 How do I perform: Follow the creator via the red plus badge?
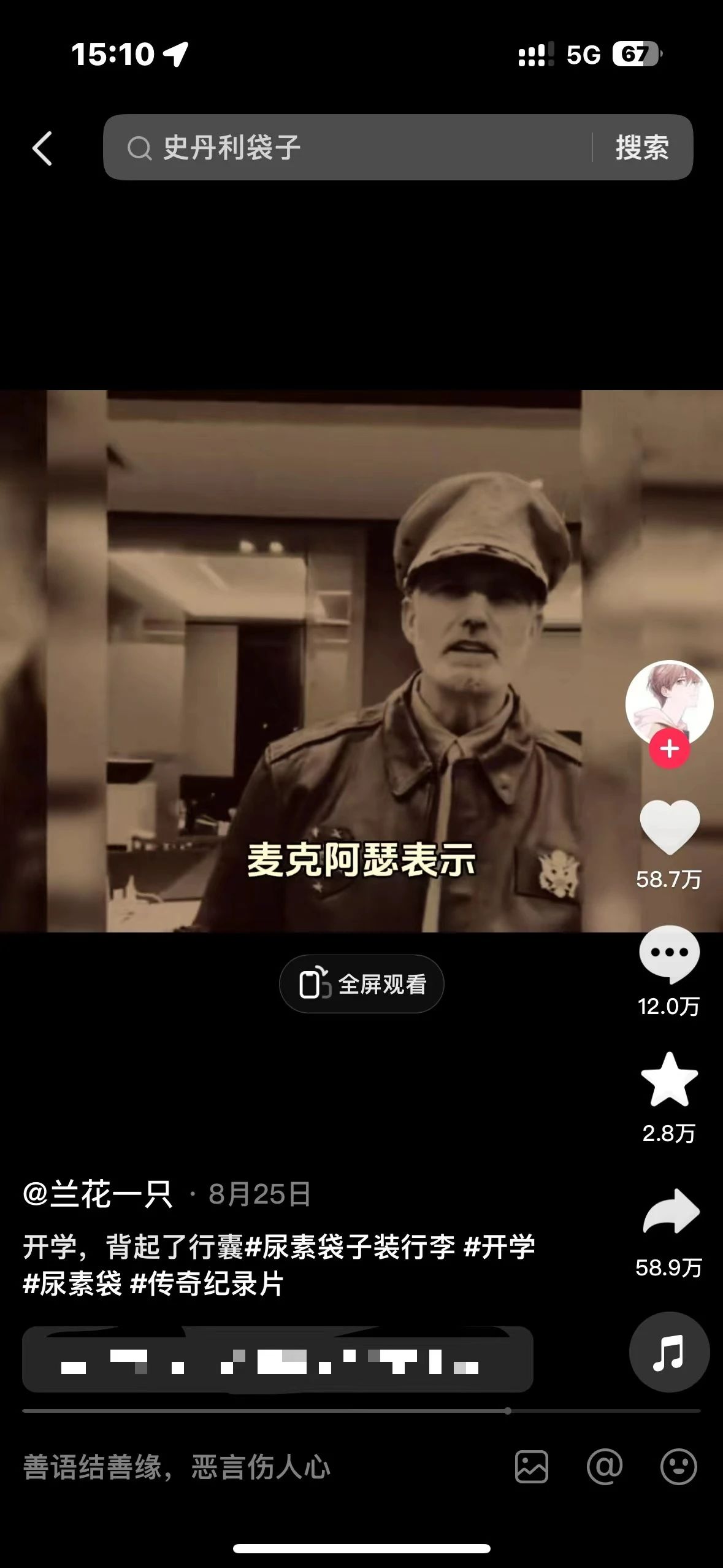(669, 749)
